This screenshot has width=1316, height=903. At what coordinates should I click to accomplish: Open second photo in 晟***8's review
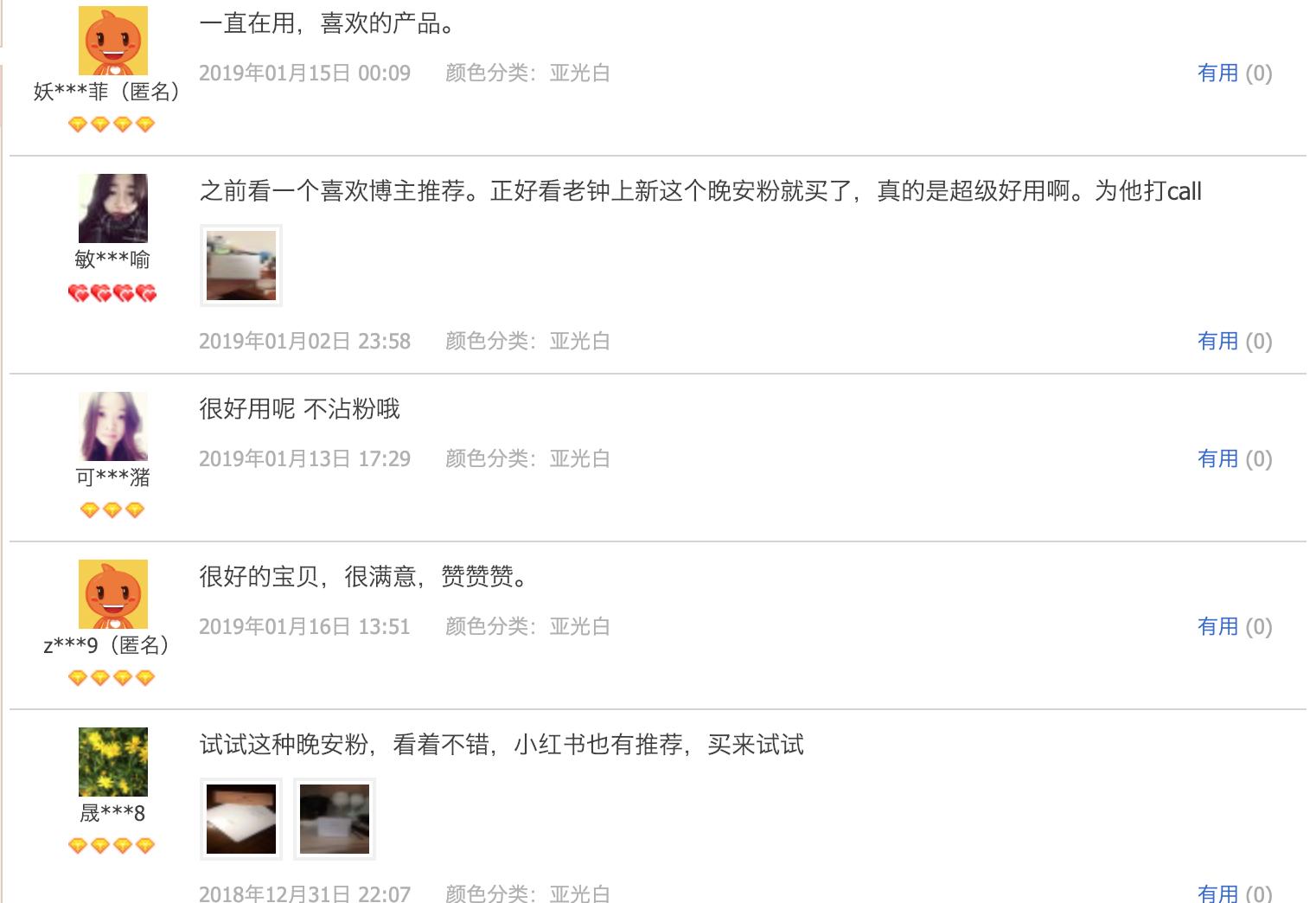[335, 819]
